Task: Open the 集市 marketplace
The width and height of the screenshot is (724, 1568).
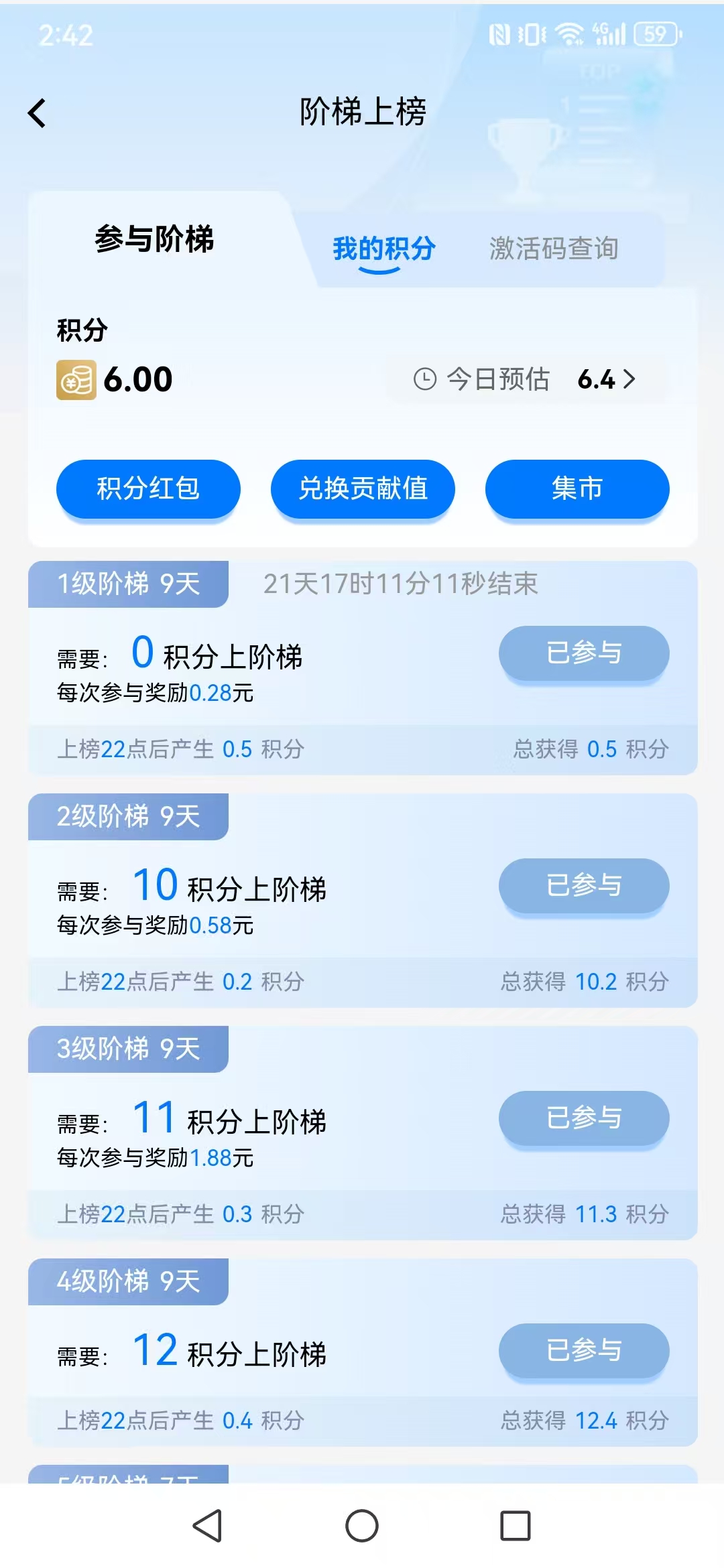Action: click(x=576, y=488)
